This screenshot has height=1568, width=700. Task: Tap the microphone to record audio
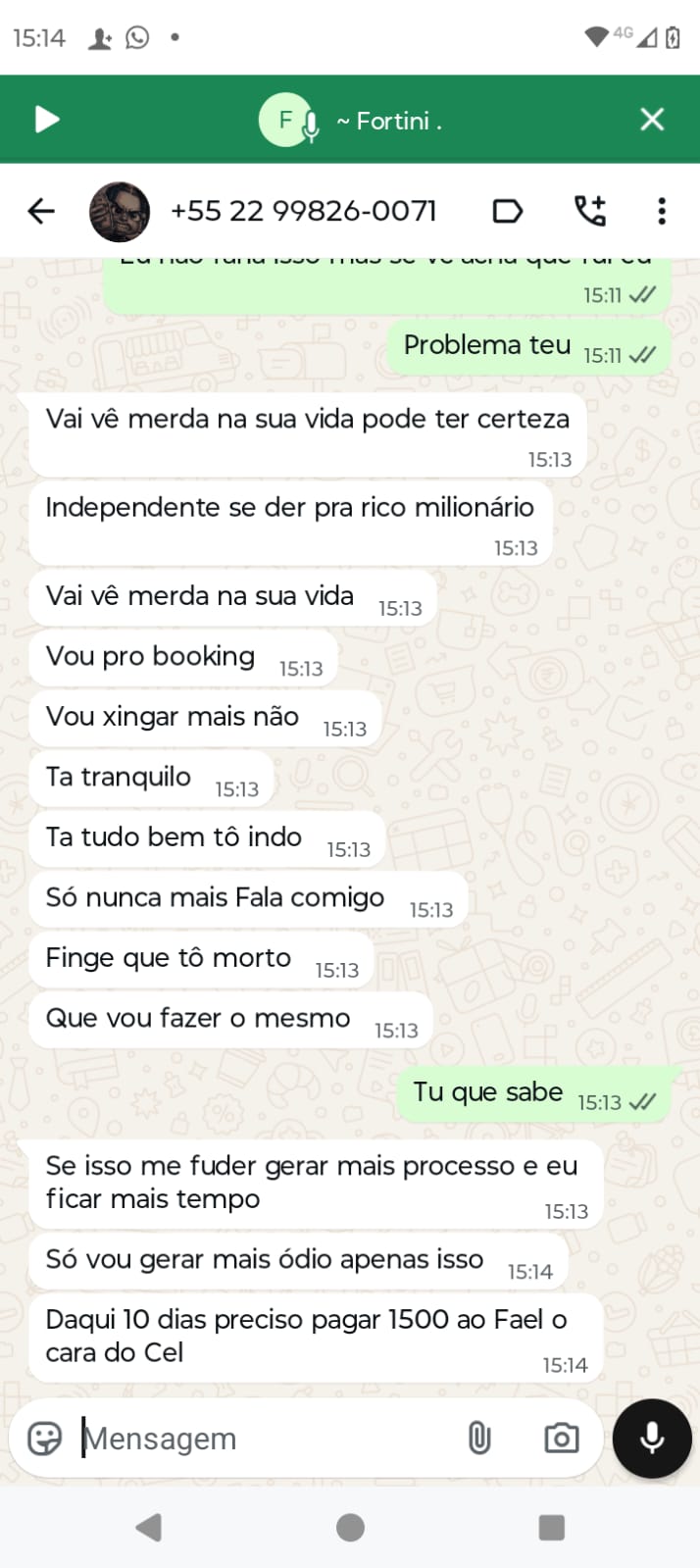(x=652, y=1439)
